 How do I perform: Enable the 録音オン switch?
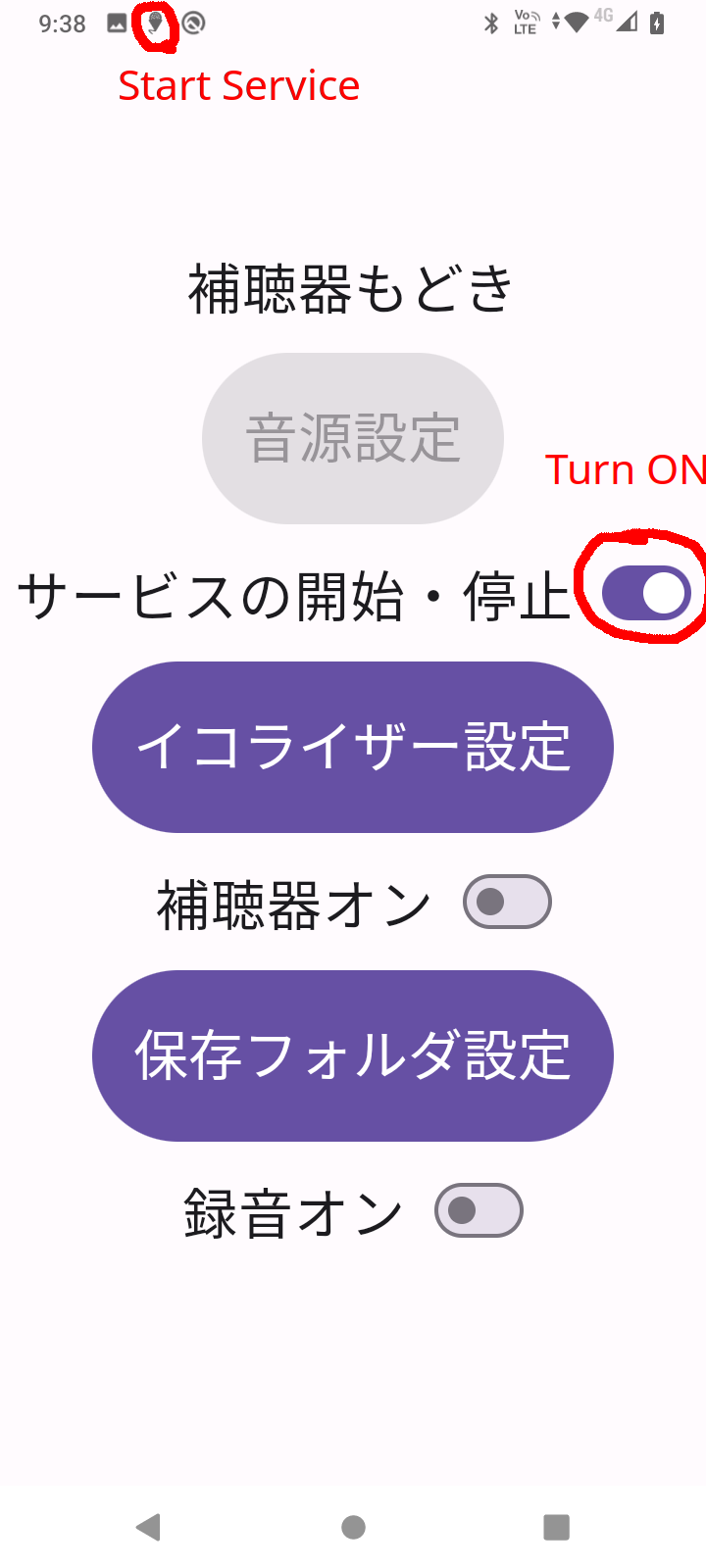479,1210
